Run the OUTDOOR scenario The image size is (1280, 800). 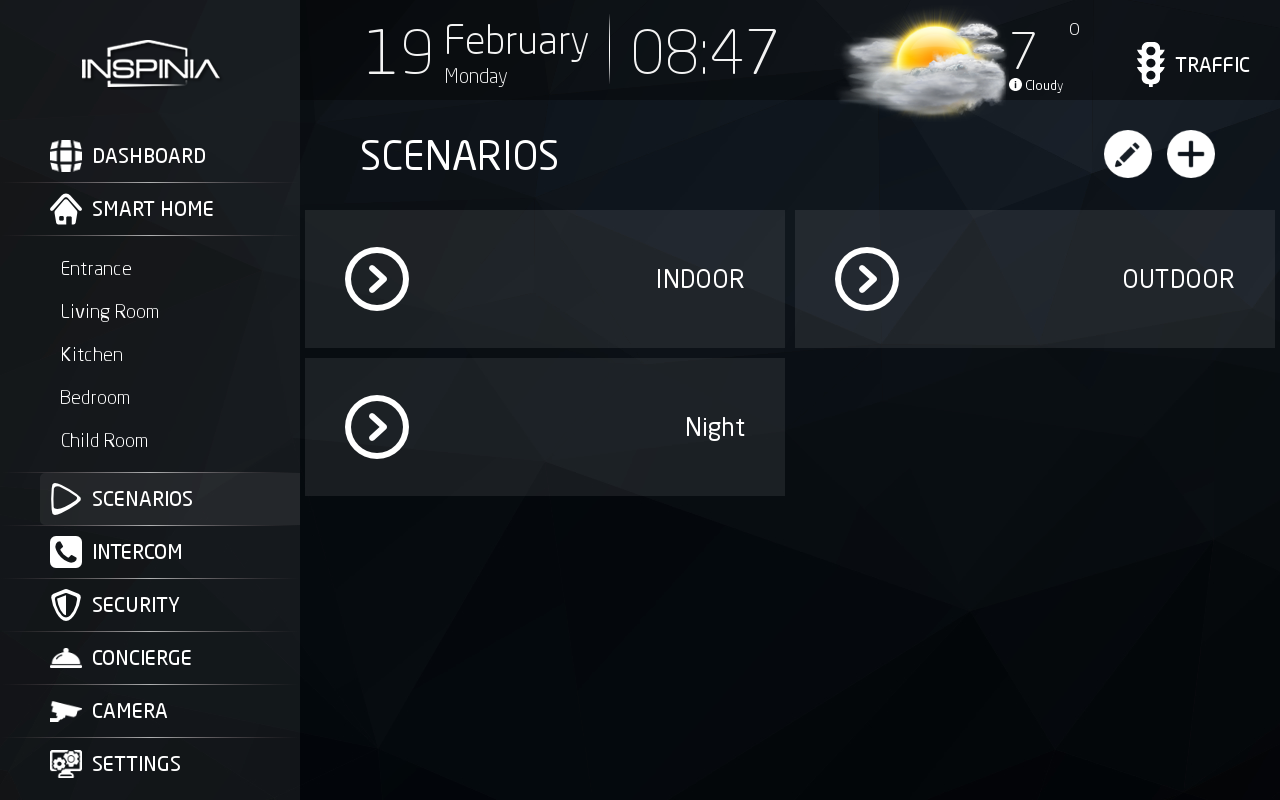(x=867, y=279)
